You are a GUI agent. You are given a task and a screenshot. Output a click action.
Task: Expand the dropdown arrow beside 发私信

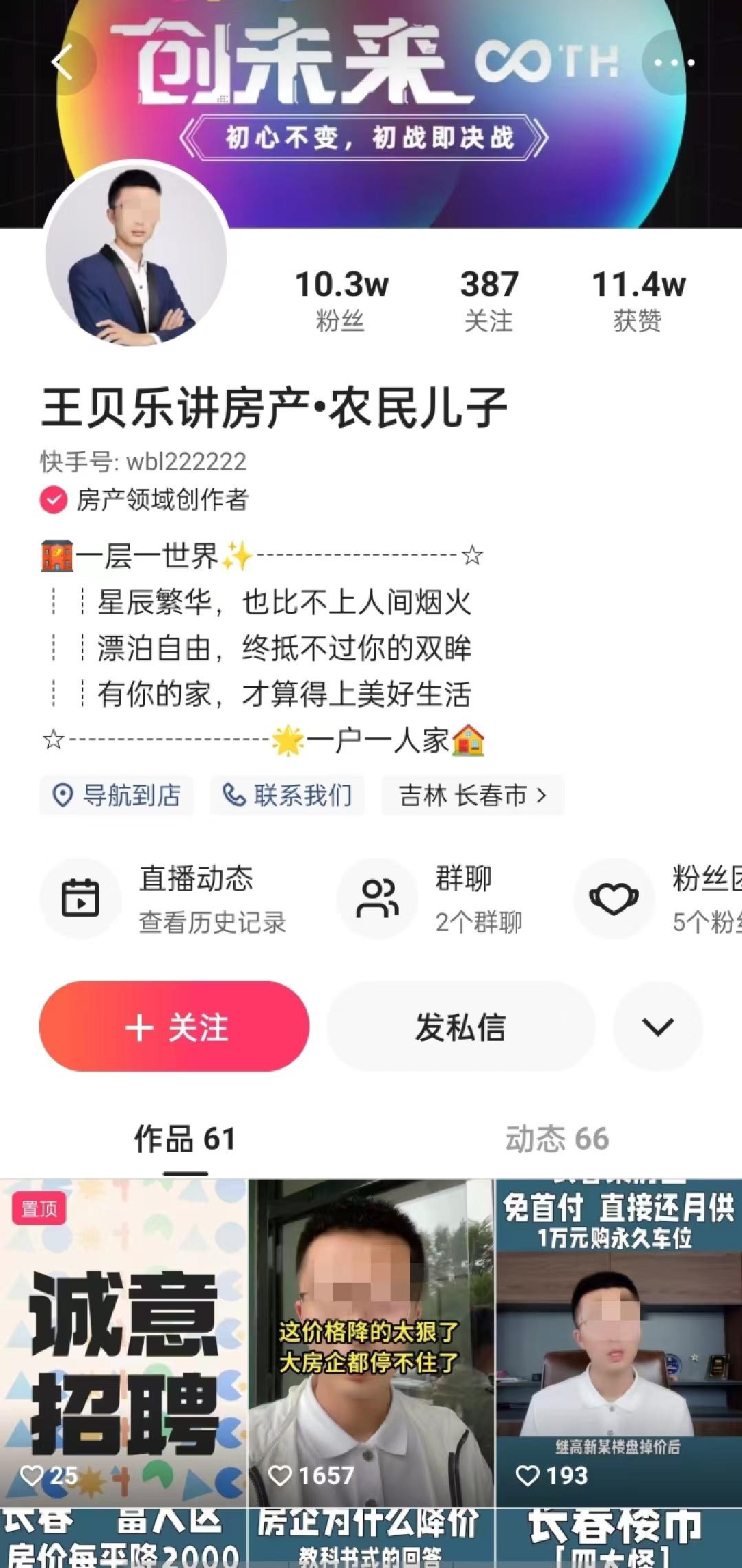[657, 1026]
